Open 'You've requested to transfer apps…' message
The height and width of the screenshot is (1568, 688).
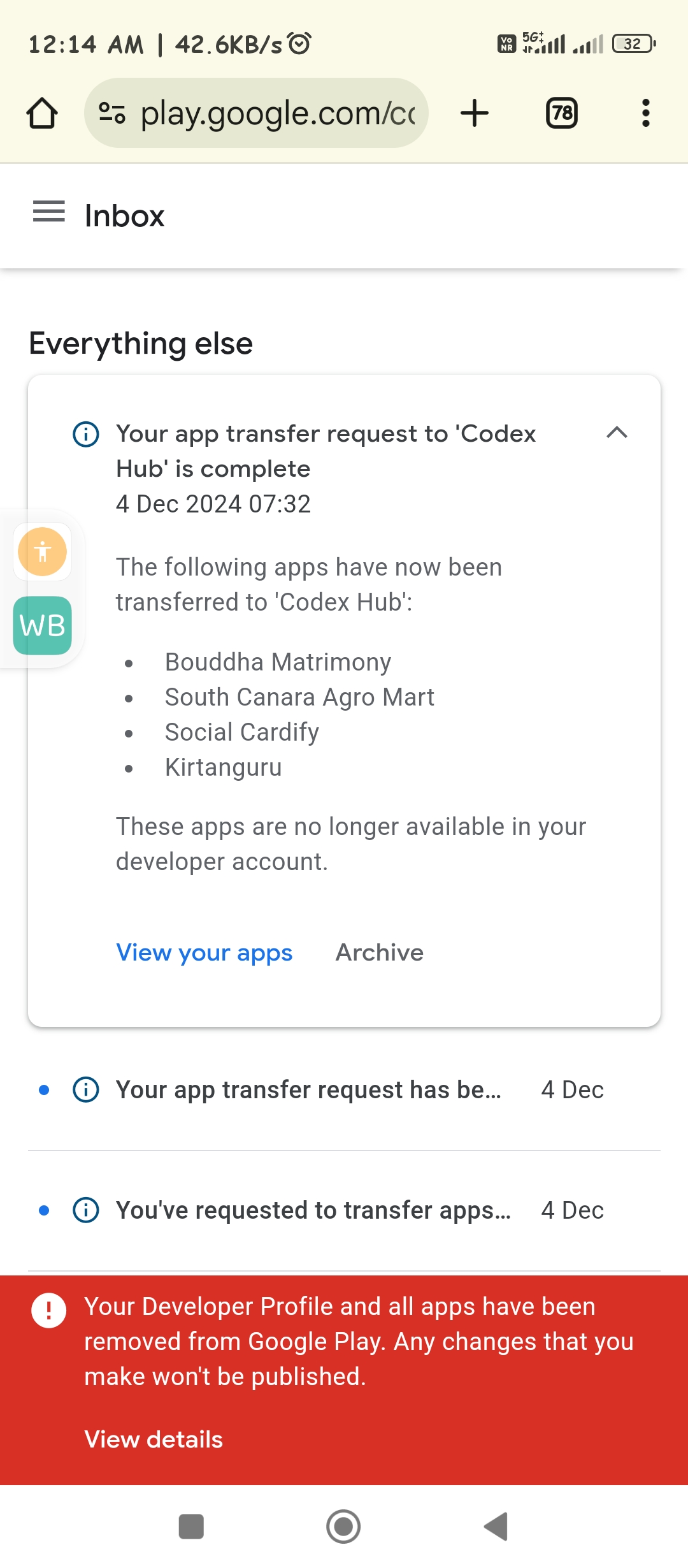pos(313,1210)
